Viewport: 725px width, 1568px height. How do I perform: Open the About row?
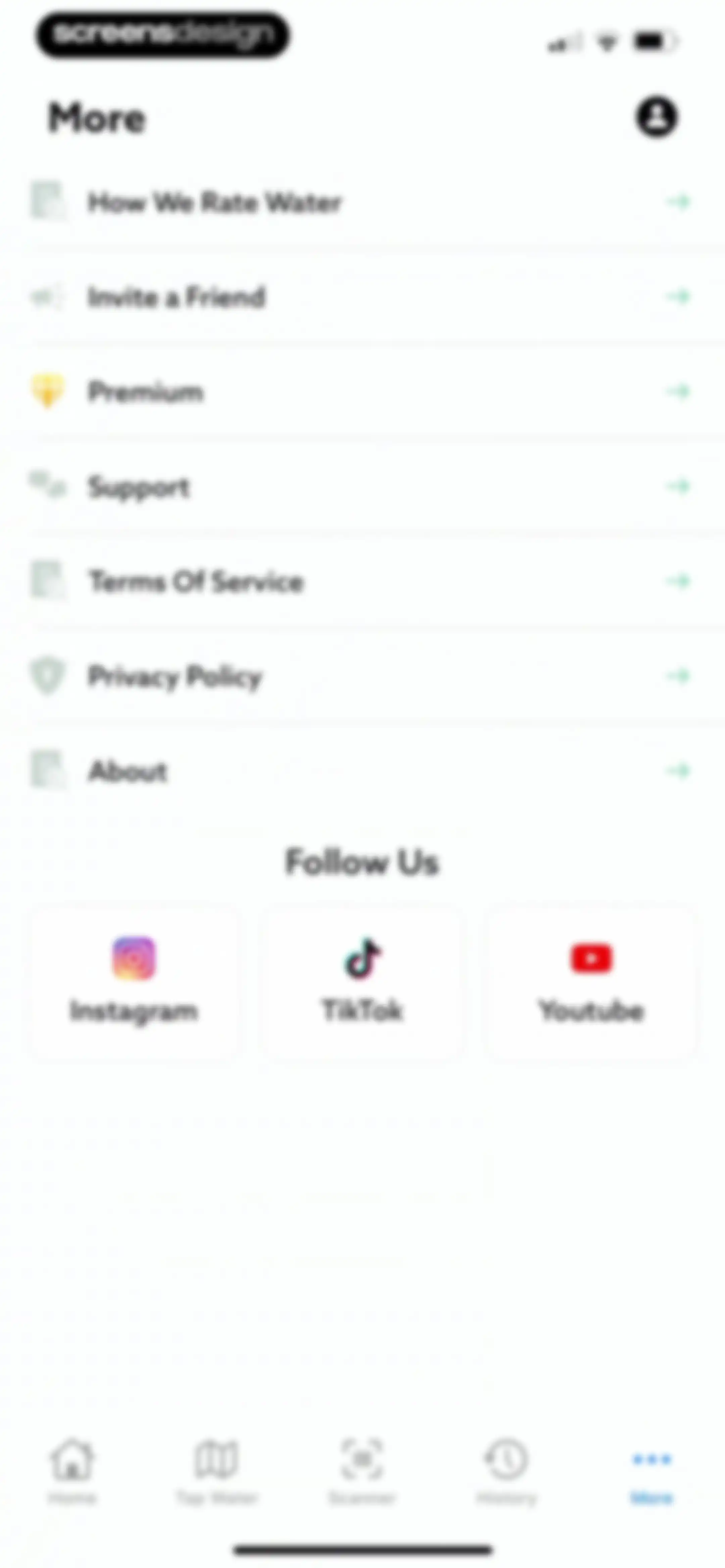coord(362,771)
